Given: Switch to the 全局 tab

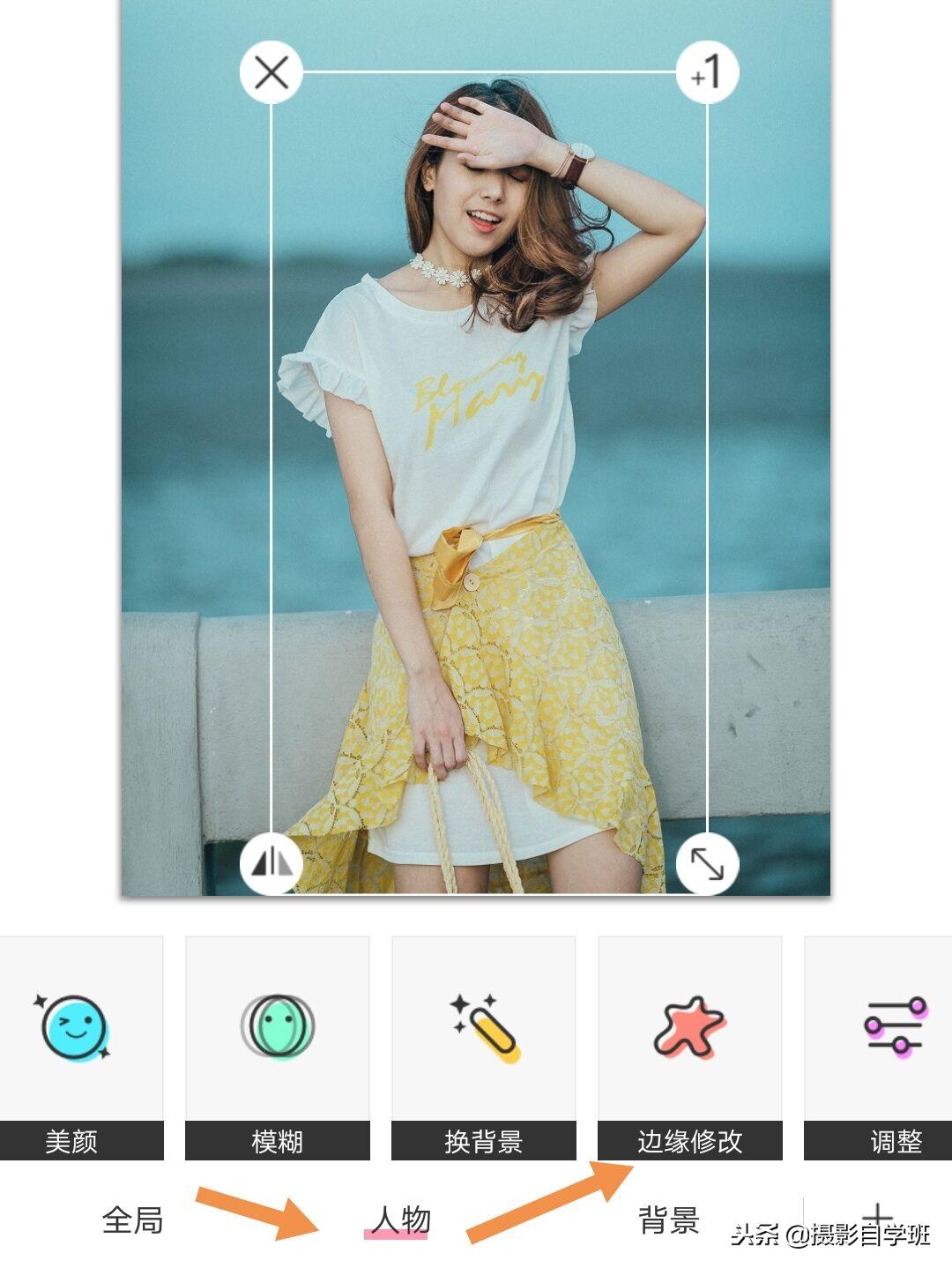Looking at the screenshot, I should [x=132, y=1221].
